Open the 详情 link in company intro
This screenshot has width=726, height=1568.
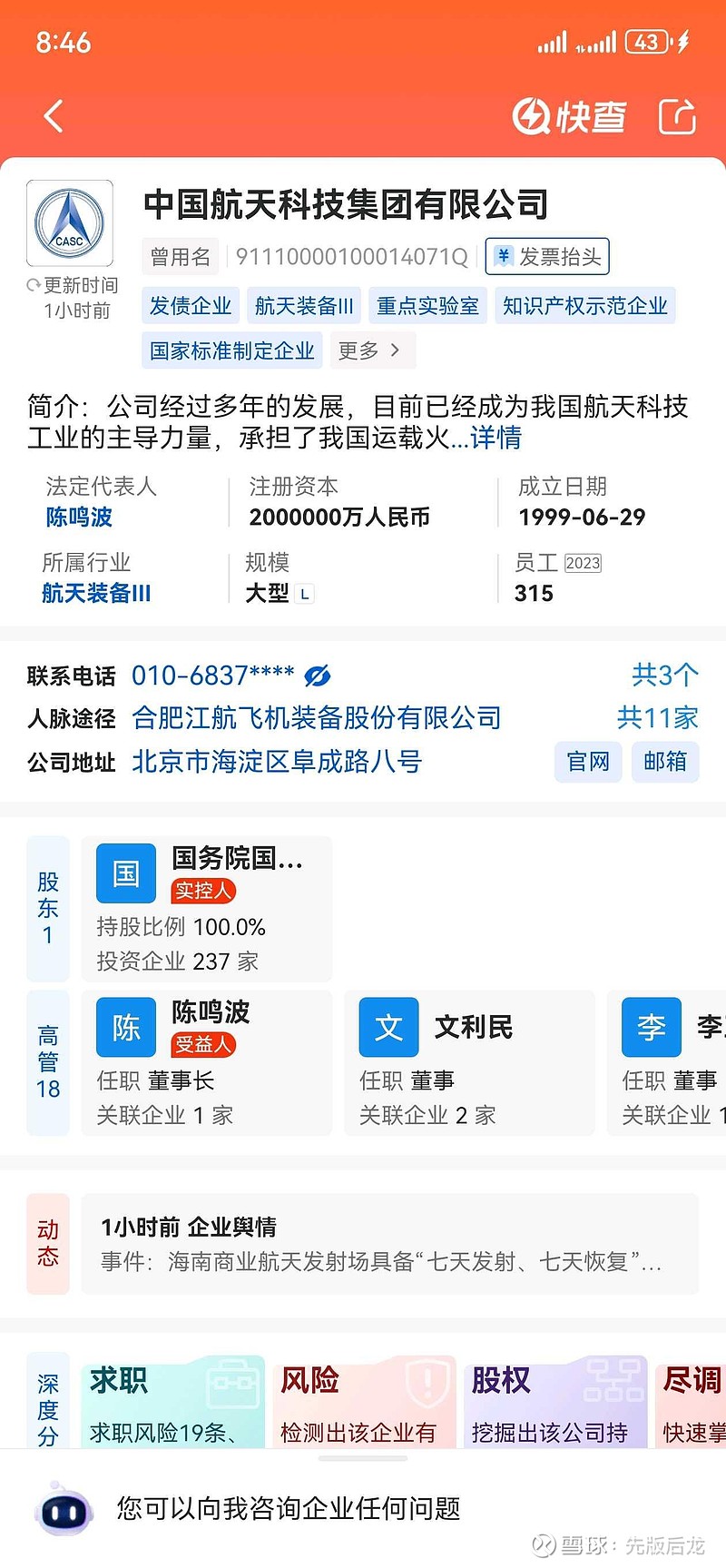pyautogui.click(x=495, y=438)
